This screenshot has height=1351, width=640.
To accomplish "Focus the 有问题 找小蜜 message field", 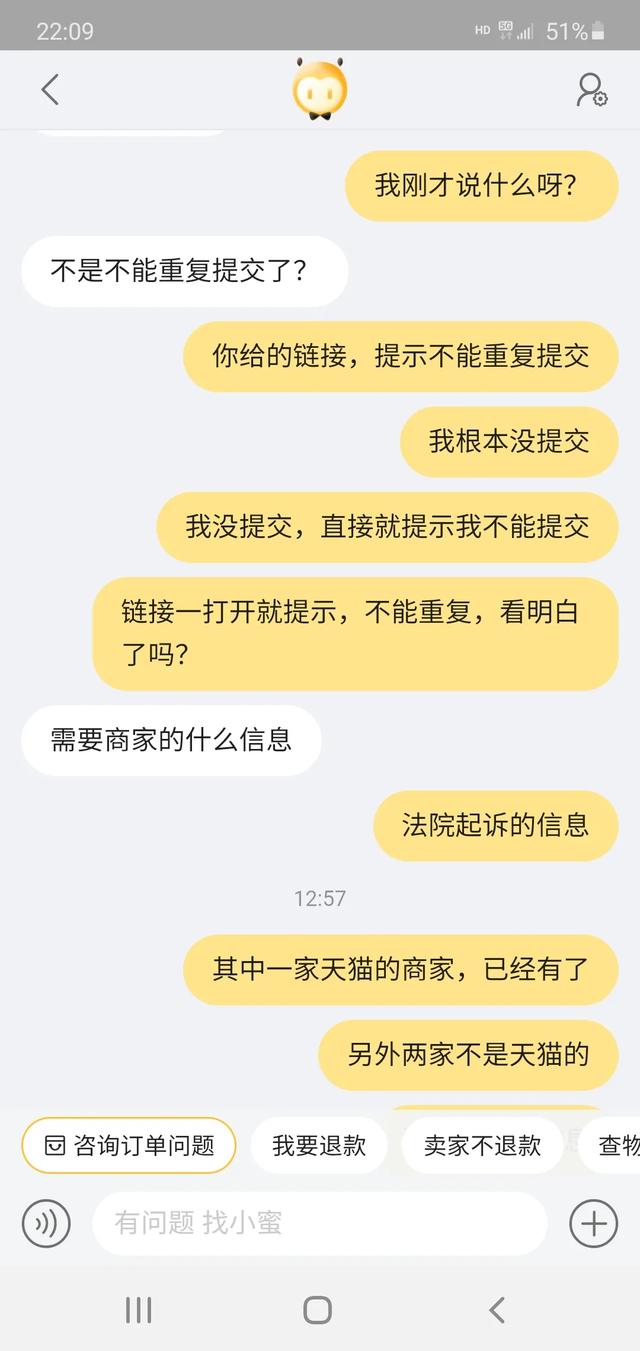I will pos(320,1223).
